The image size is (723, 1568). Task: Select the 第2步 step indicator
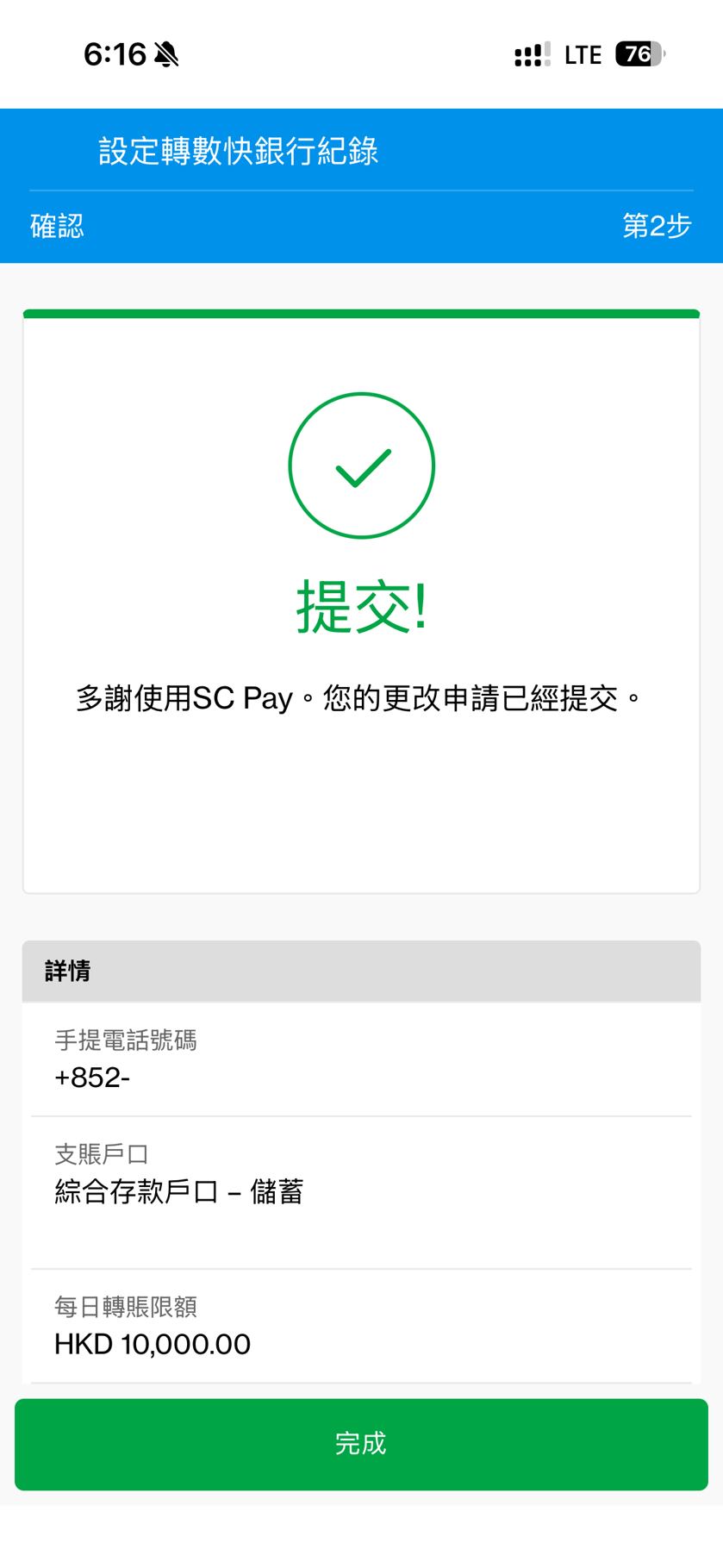click(x=657, y=228)
